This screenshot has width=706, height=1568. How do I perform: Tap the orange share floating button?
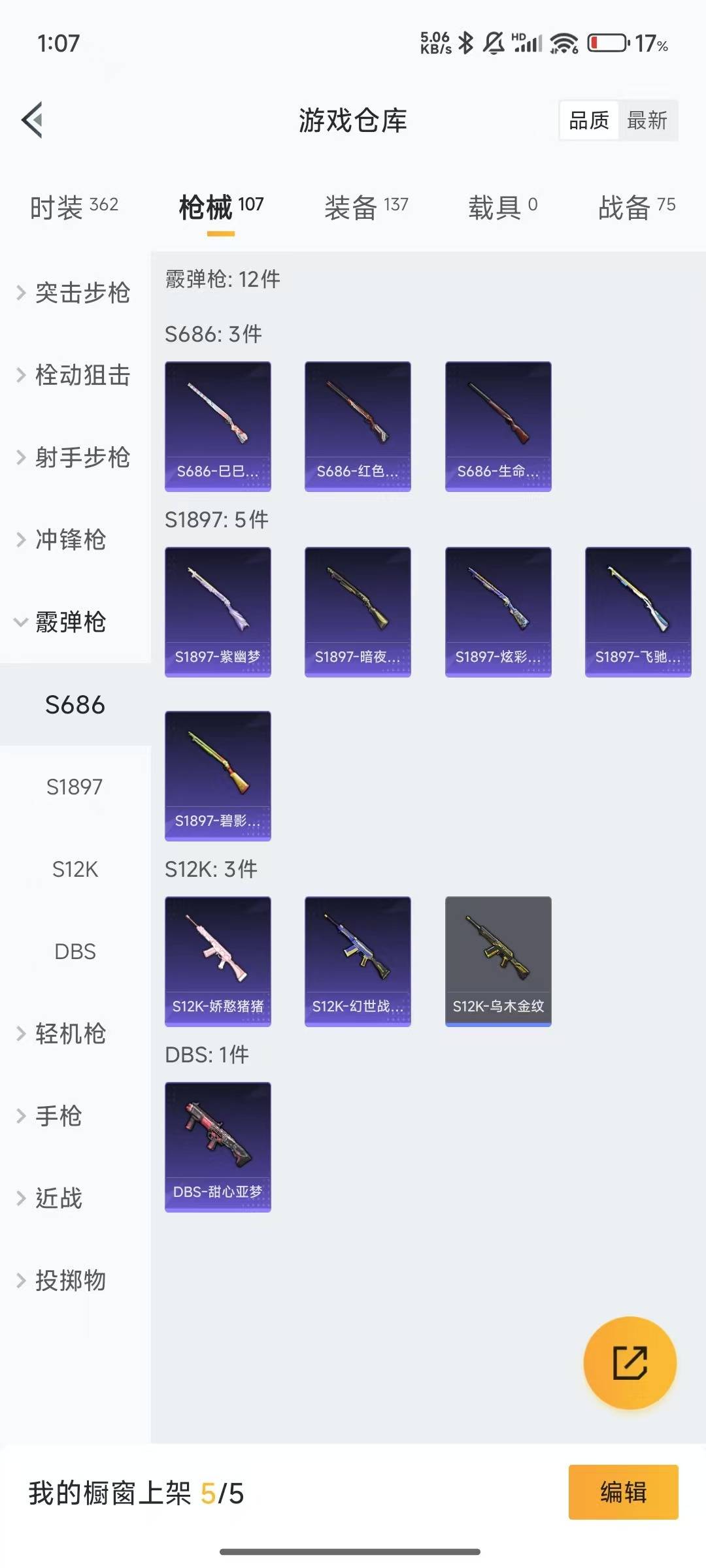pyautogui.click(x=630, y=1363)
